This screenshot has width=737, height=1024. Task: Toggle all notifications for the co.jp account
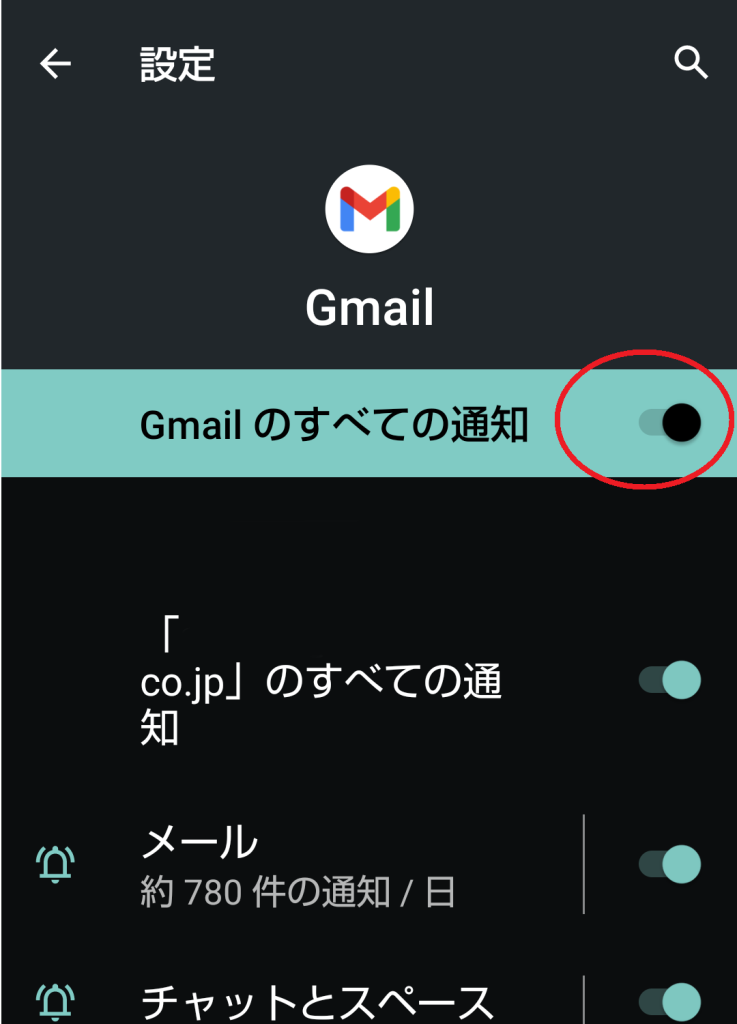(670, 681)
